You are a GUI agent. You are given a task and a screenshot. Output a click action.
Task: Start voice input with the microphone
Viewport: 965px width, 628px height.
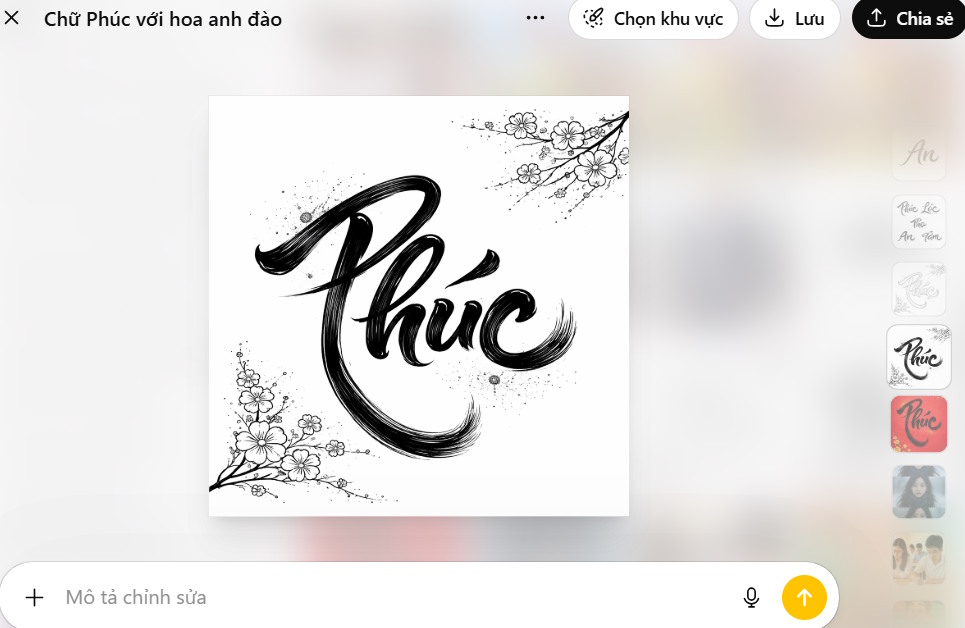(751, 597)
